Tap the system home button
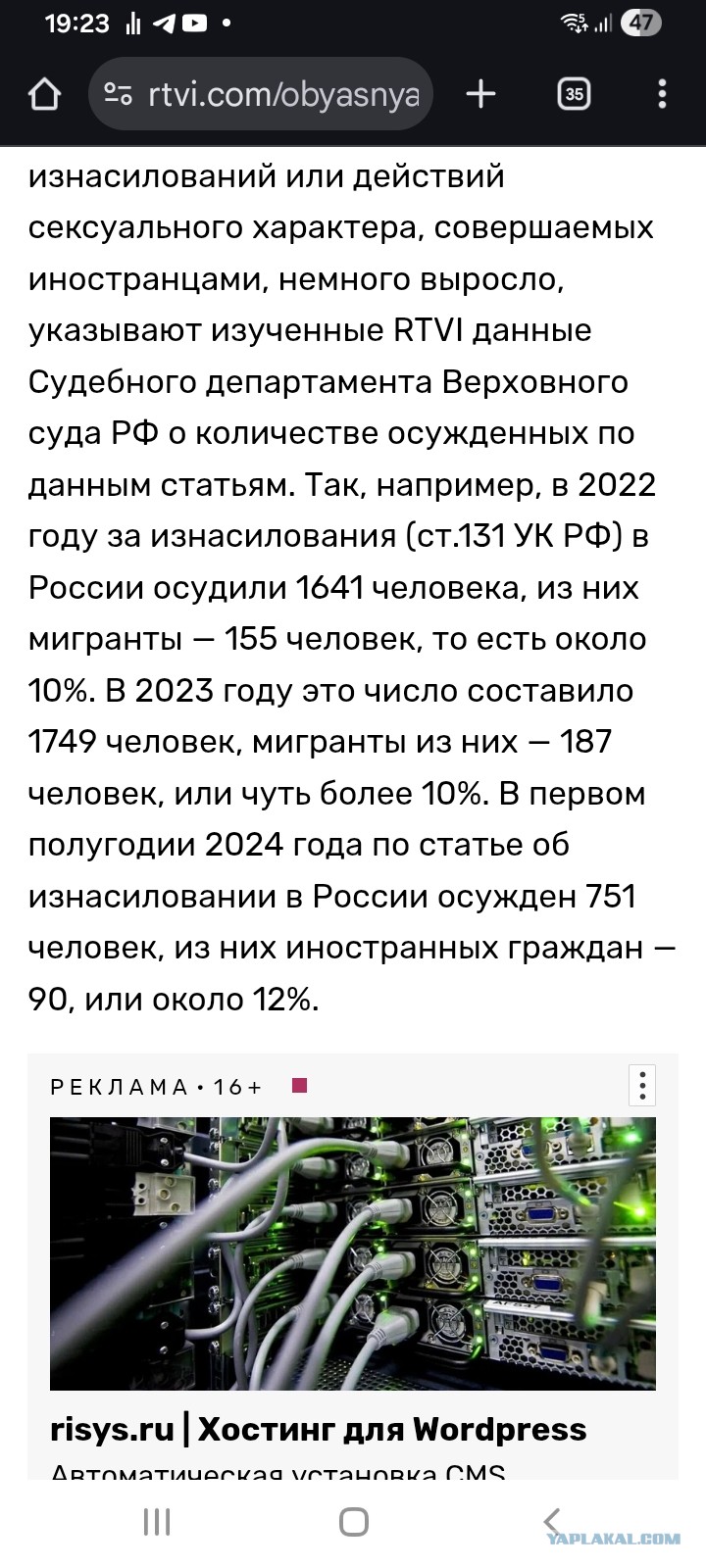Image resolution: width=706 pixels, height=1568 pixels. pyautogui.click(x=353, y=1522)
